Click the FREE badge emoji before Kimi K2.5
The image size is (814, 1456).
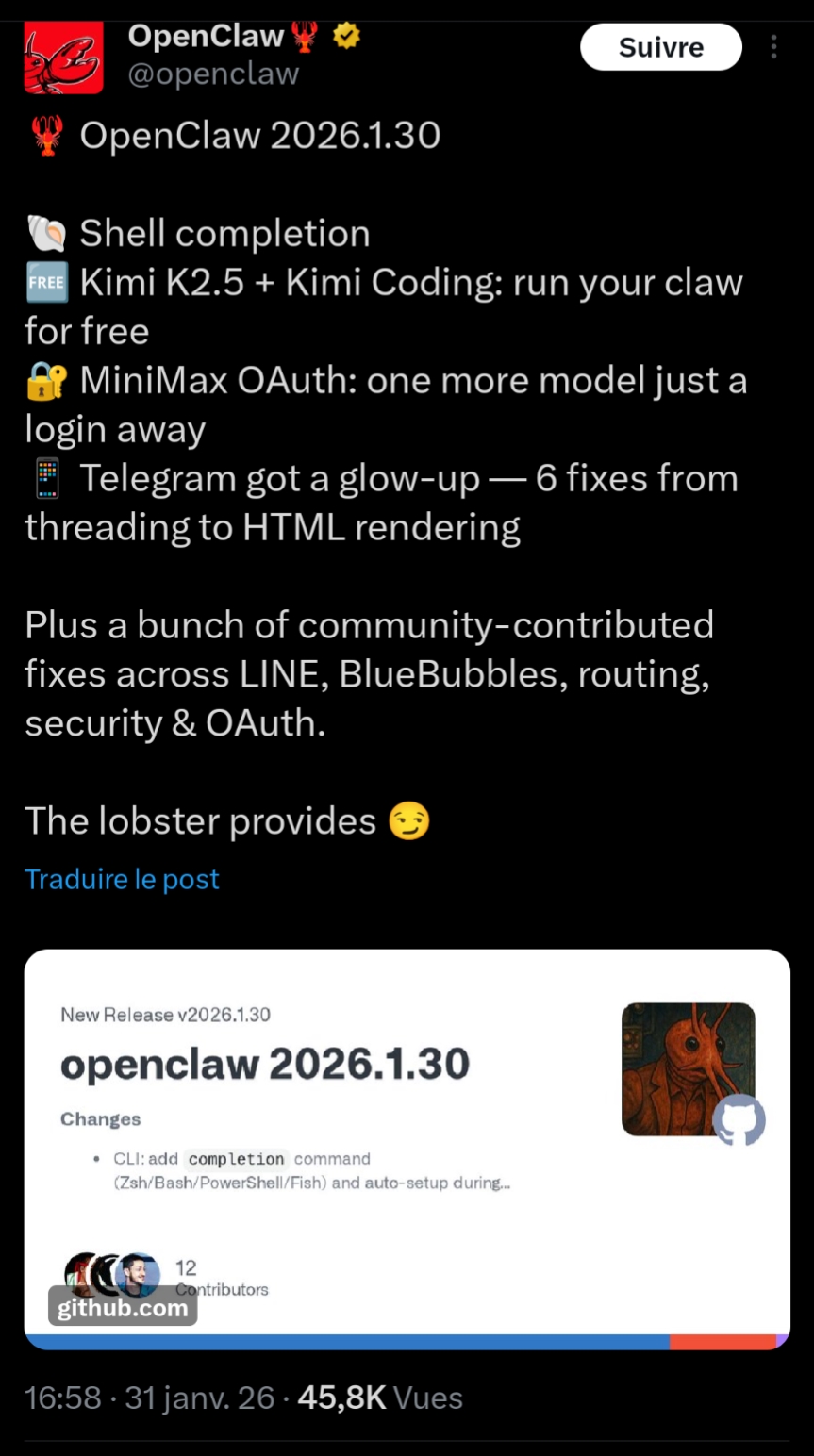46,282
